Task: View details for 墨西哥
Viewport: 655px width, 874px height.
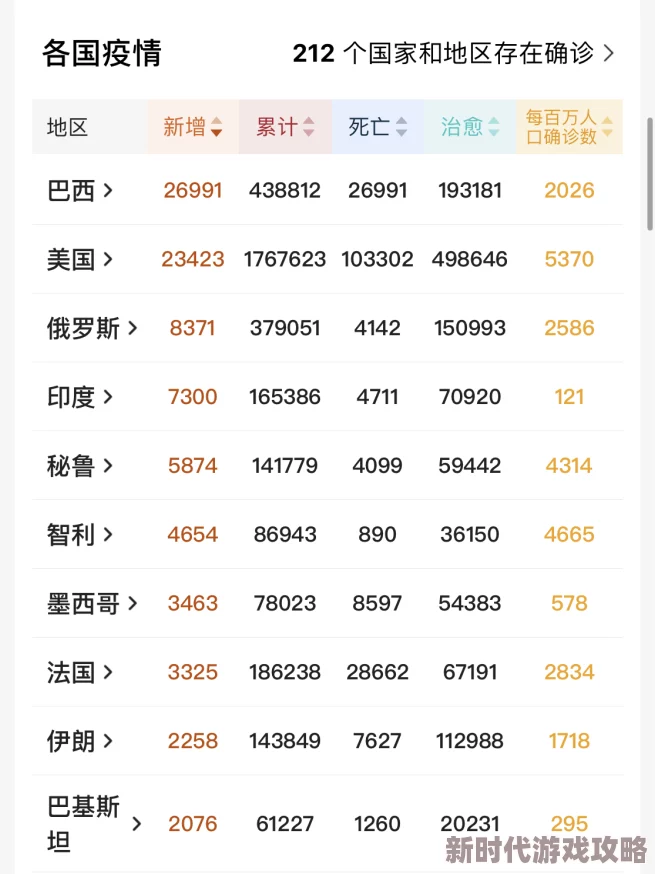Action: 92,604
